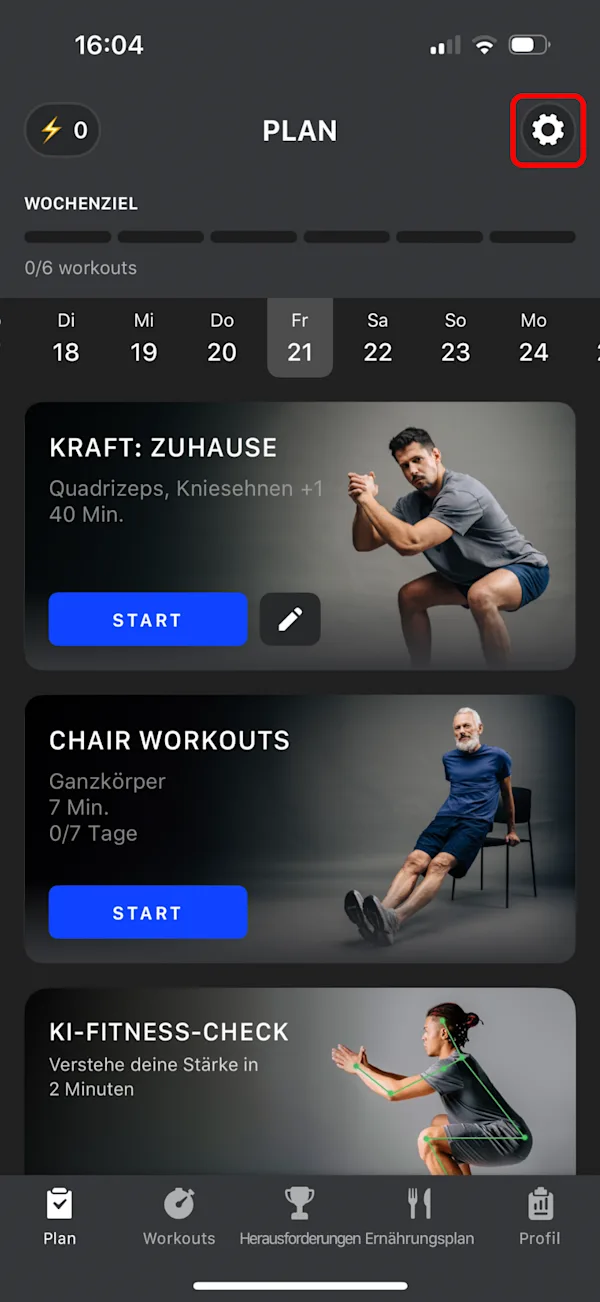Open the settings gear icon

click(547, 130)
